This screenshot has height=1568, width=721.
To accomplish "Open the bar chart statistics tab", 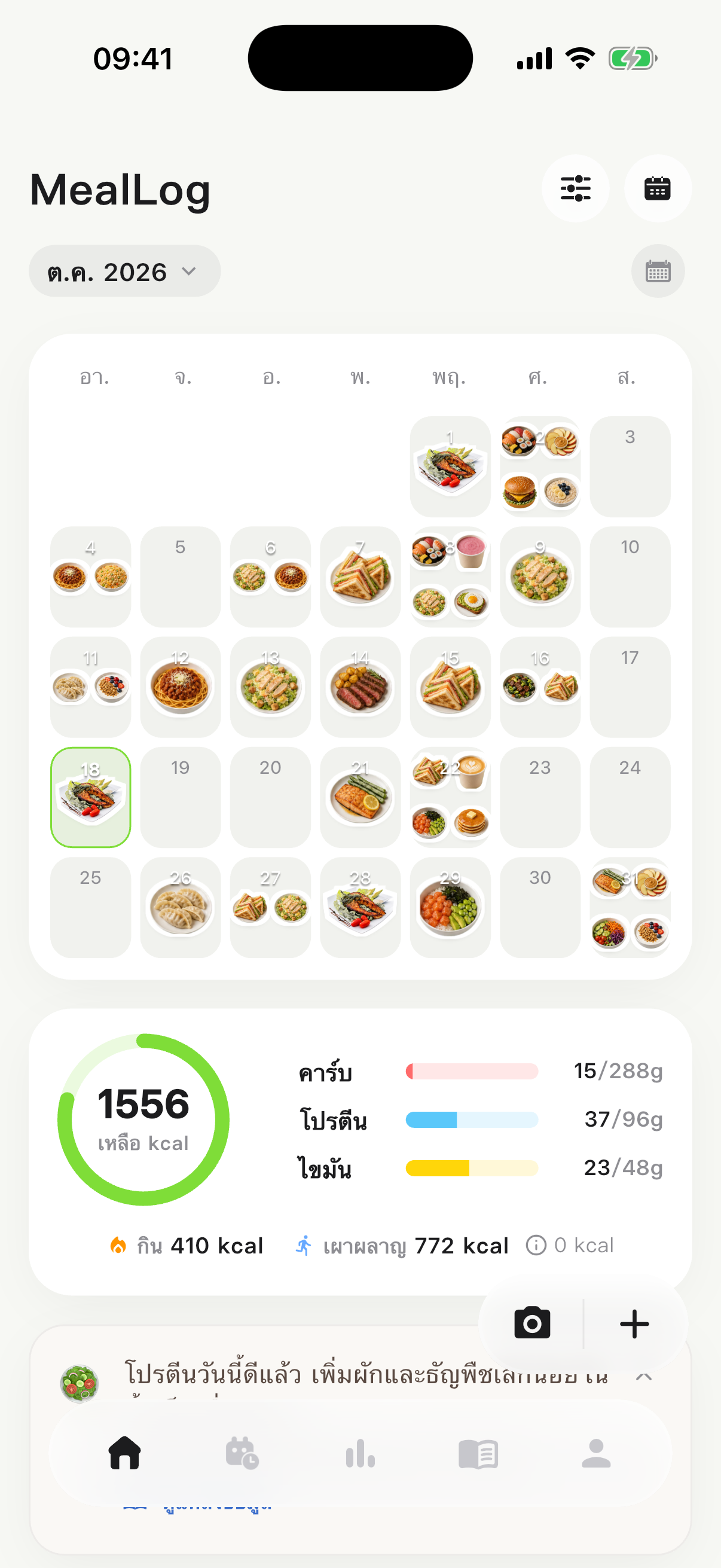I will point(360,1453).
